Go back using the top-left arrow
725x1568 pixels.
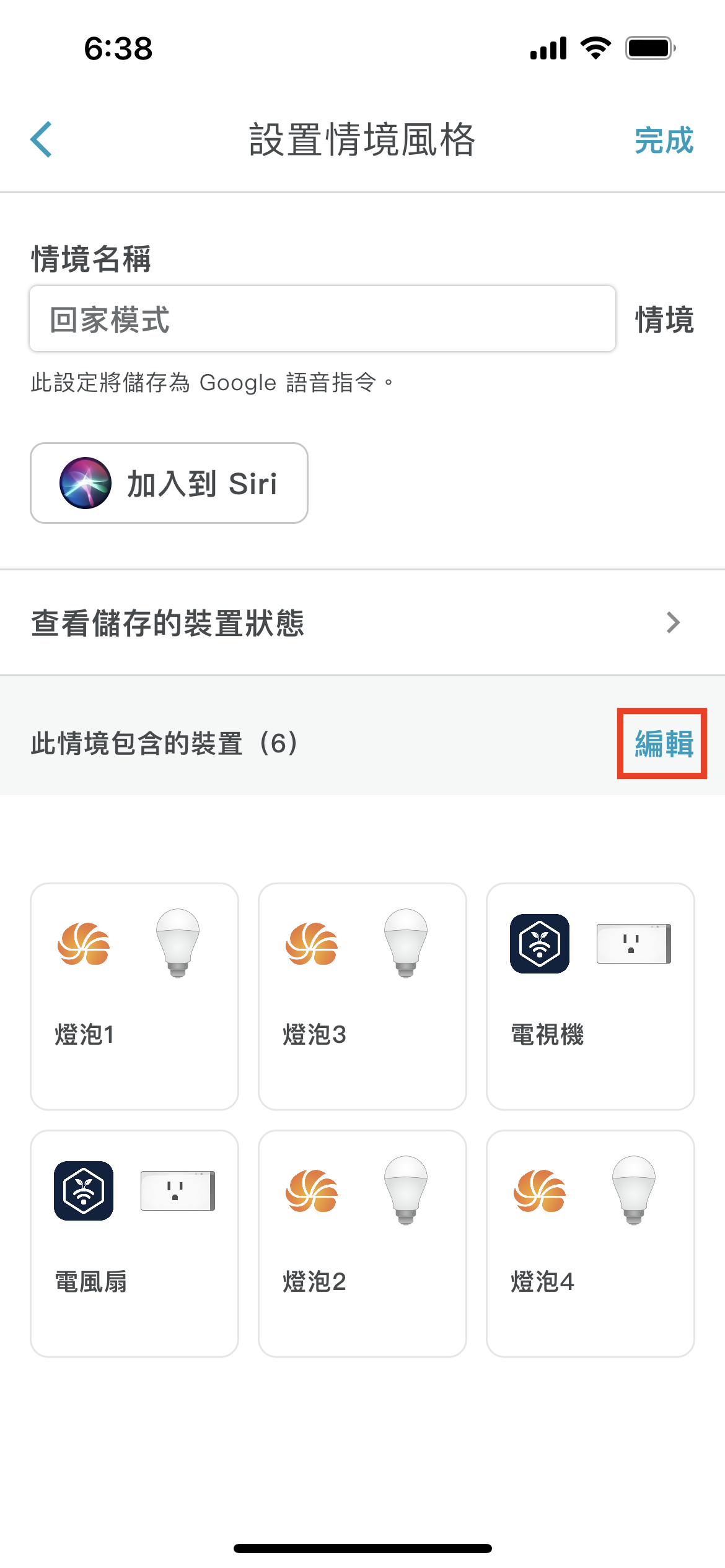[41, 139]
